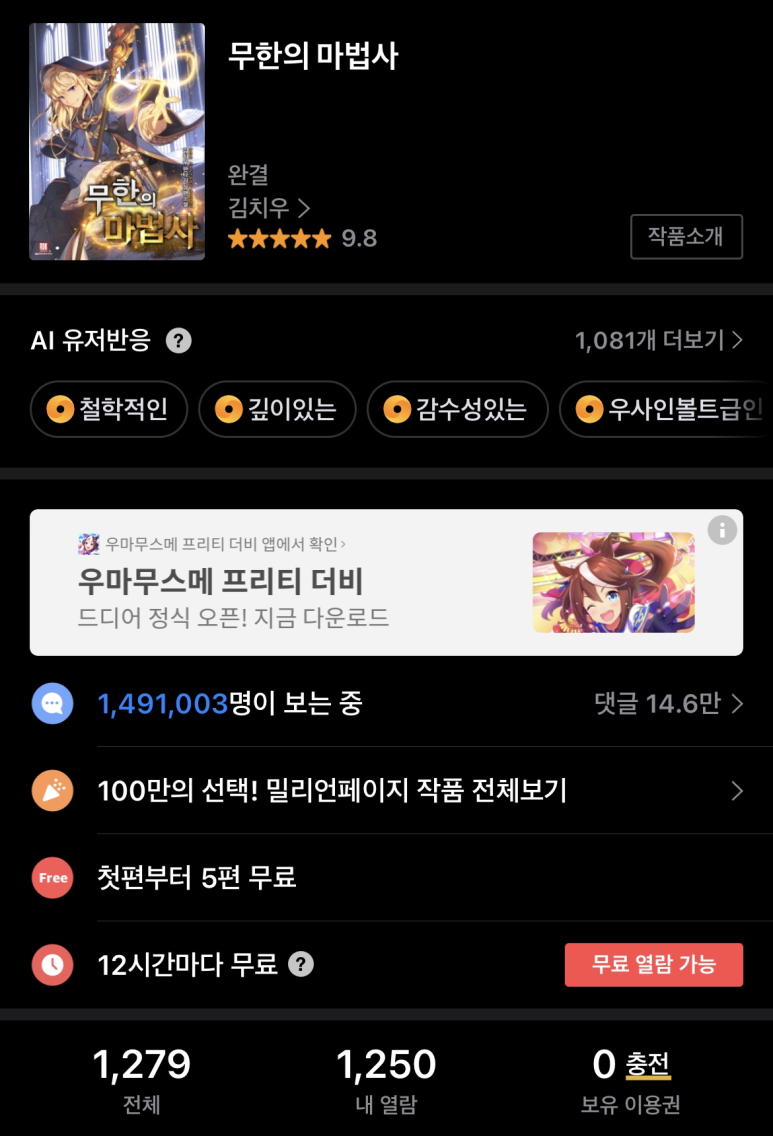773x1136 pixels.
Task: Open the 작품소개 button
Action: (x=686, y=237)
